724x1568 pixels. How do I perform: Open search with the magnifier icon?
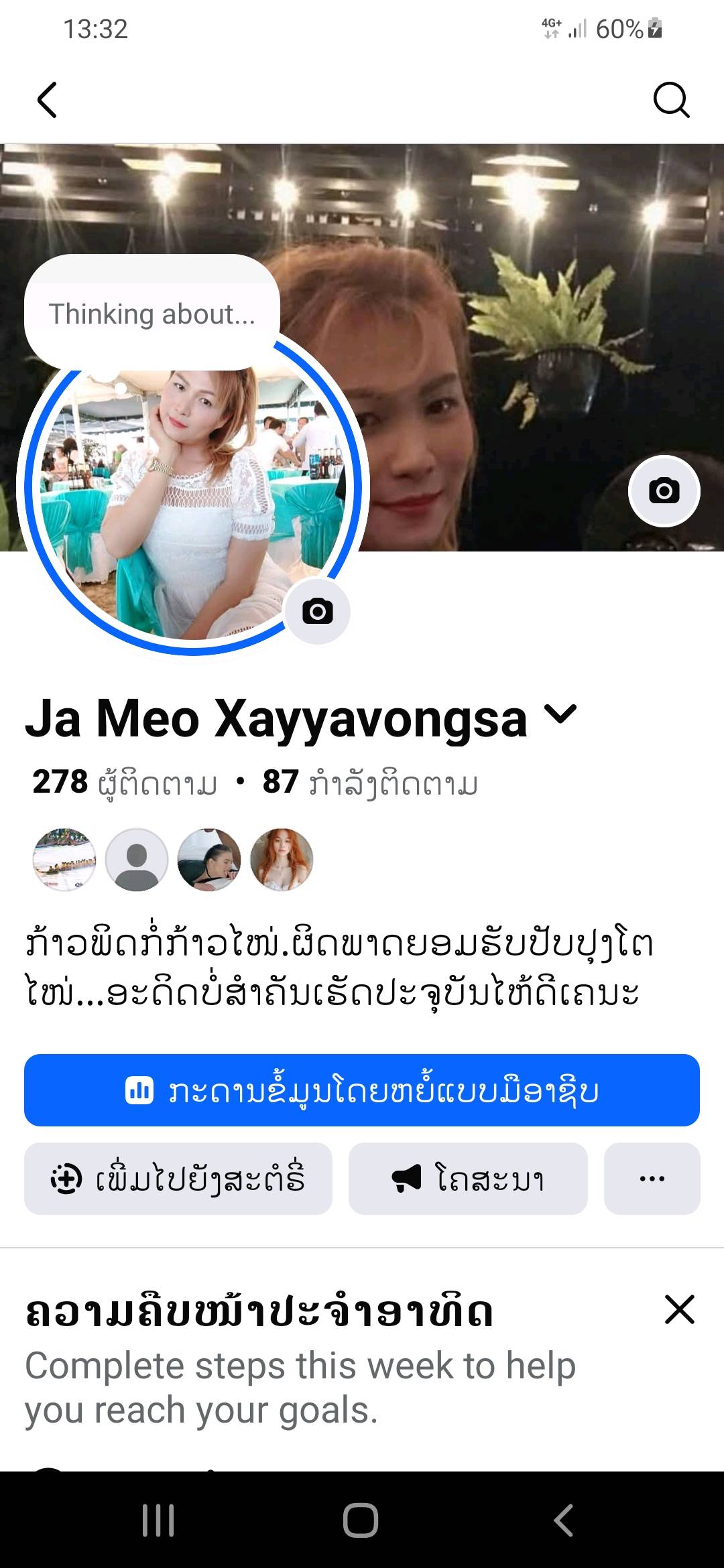[x=671, y=101]
